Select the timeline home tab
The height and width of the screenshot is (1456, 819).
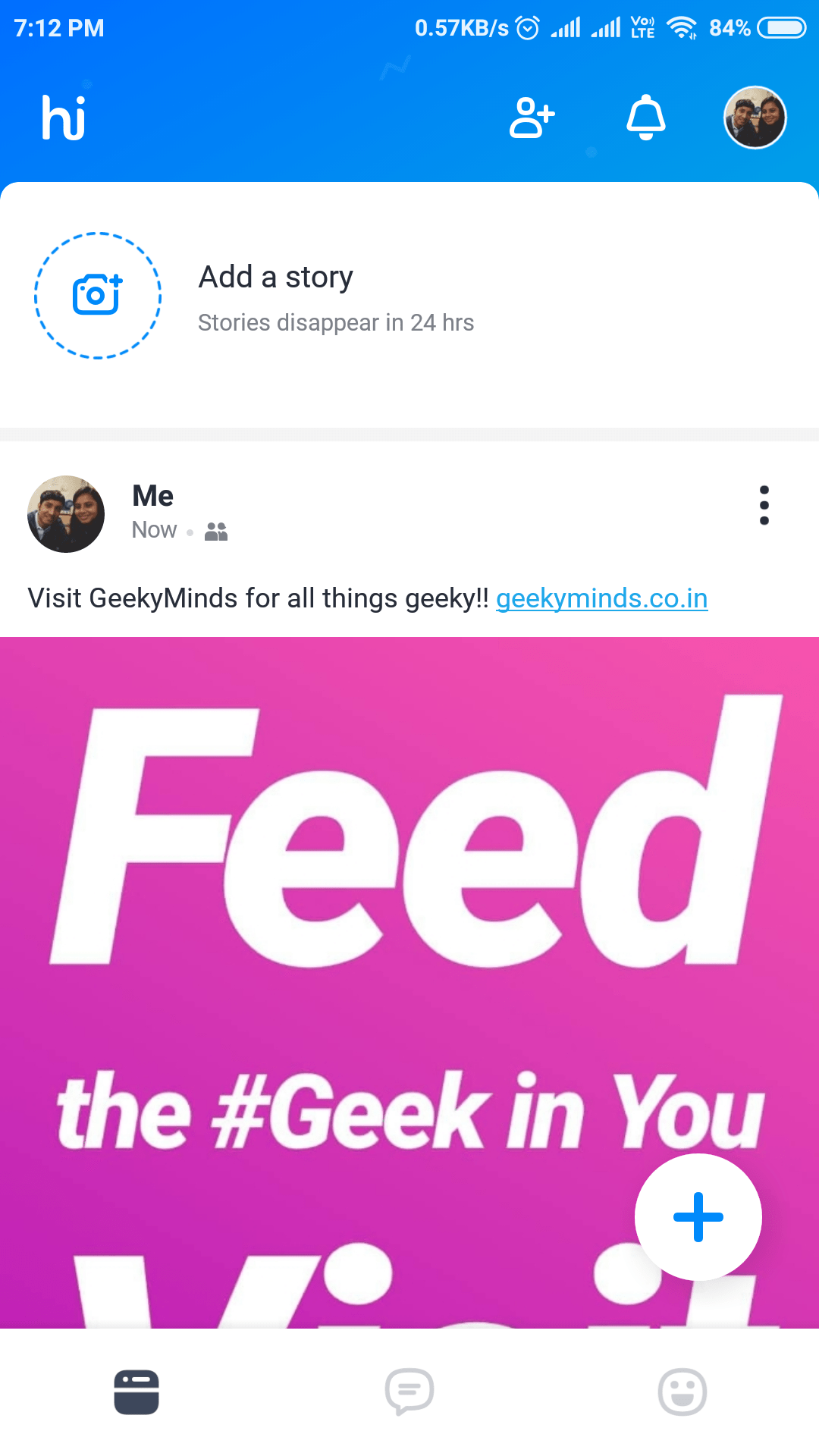(136, 1392)
